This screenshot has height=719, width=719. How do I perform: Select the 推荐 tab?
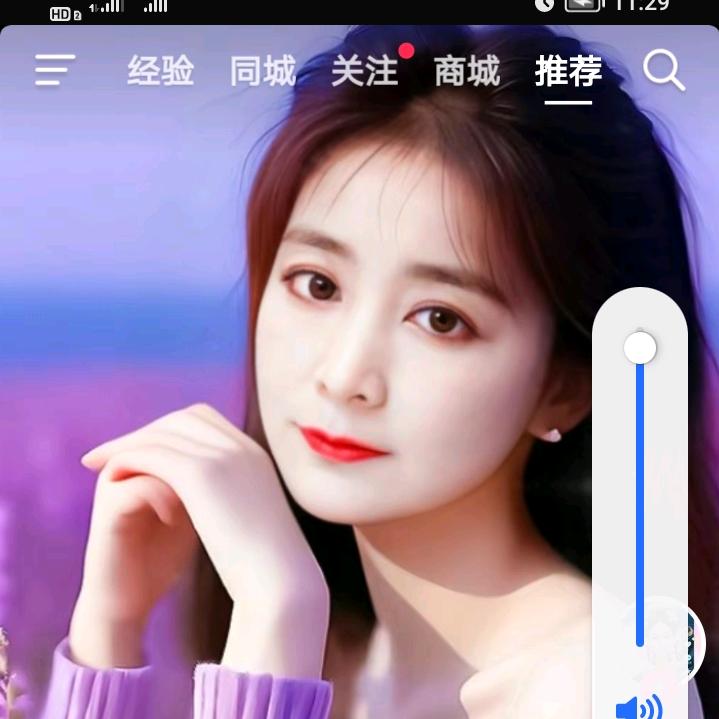pyautogui.click(x=568, y=72)
